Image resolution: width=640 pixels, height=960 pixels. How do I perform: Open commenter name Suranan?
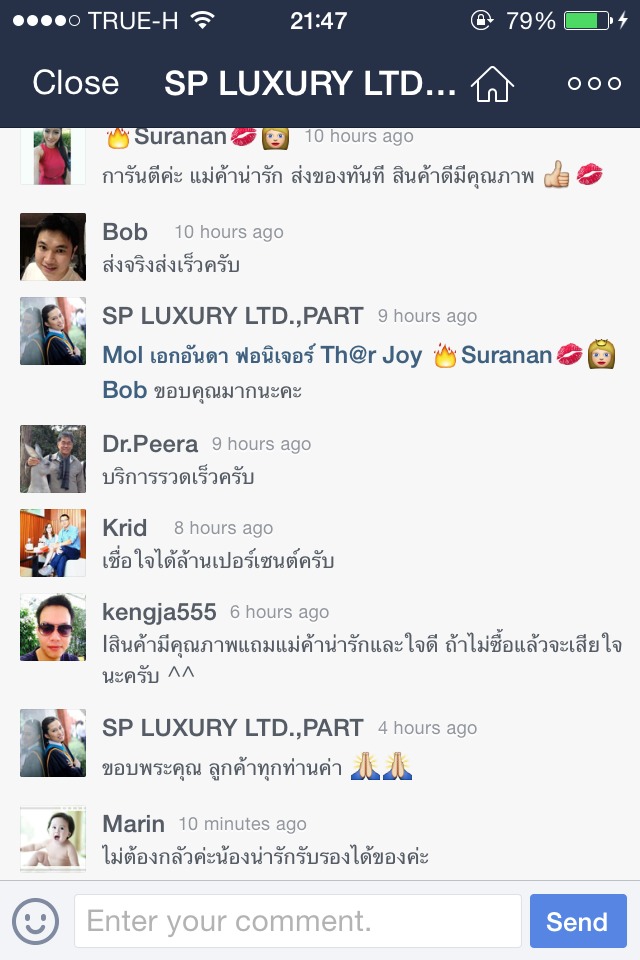click(180, 136)
